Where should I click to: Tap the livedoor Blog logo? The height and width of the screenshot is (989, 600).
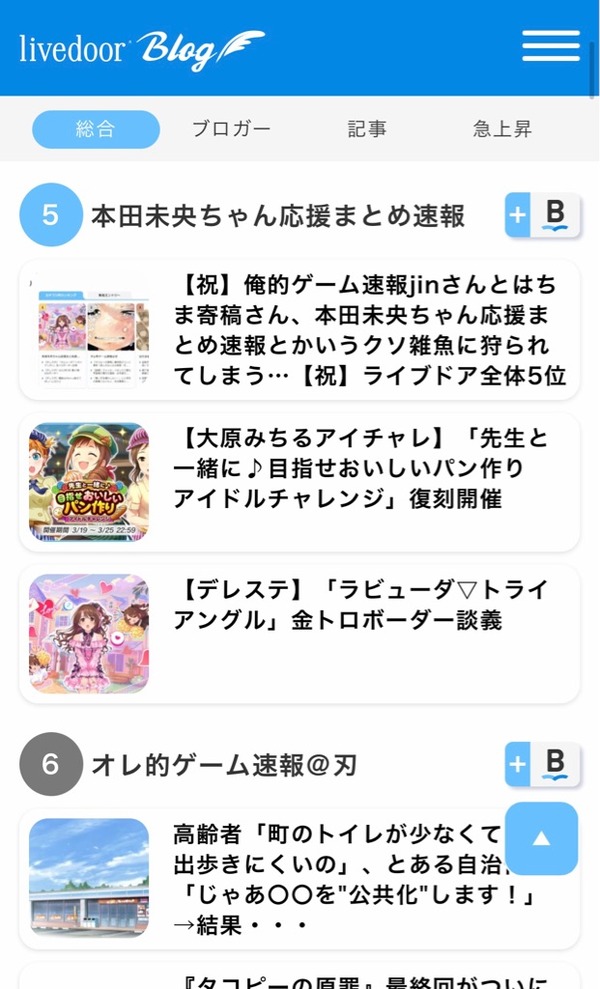pyautogui.click(x=142, y=49)
